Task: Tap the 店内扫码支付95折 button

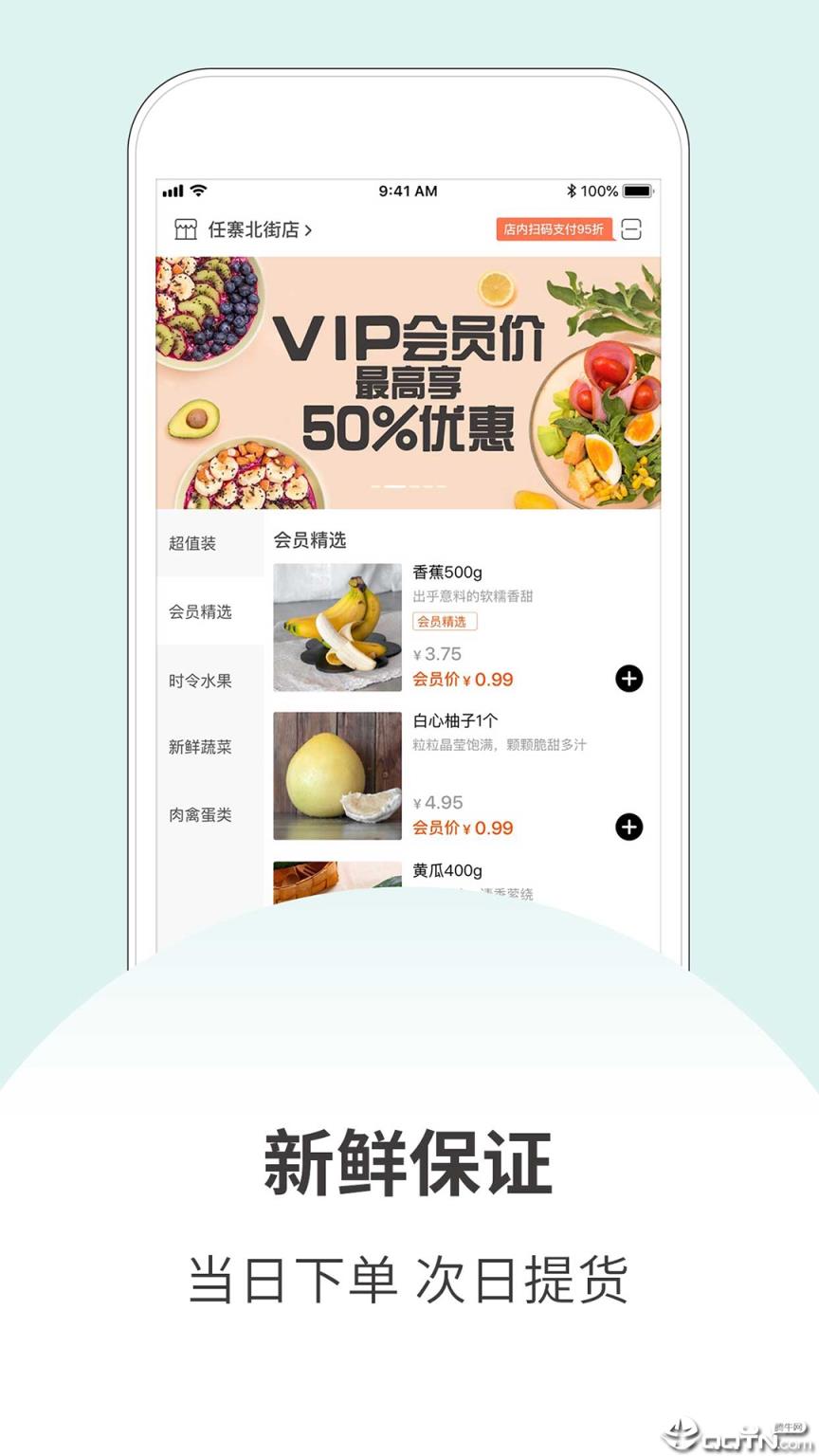Action: 553,229
